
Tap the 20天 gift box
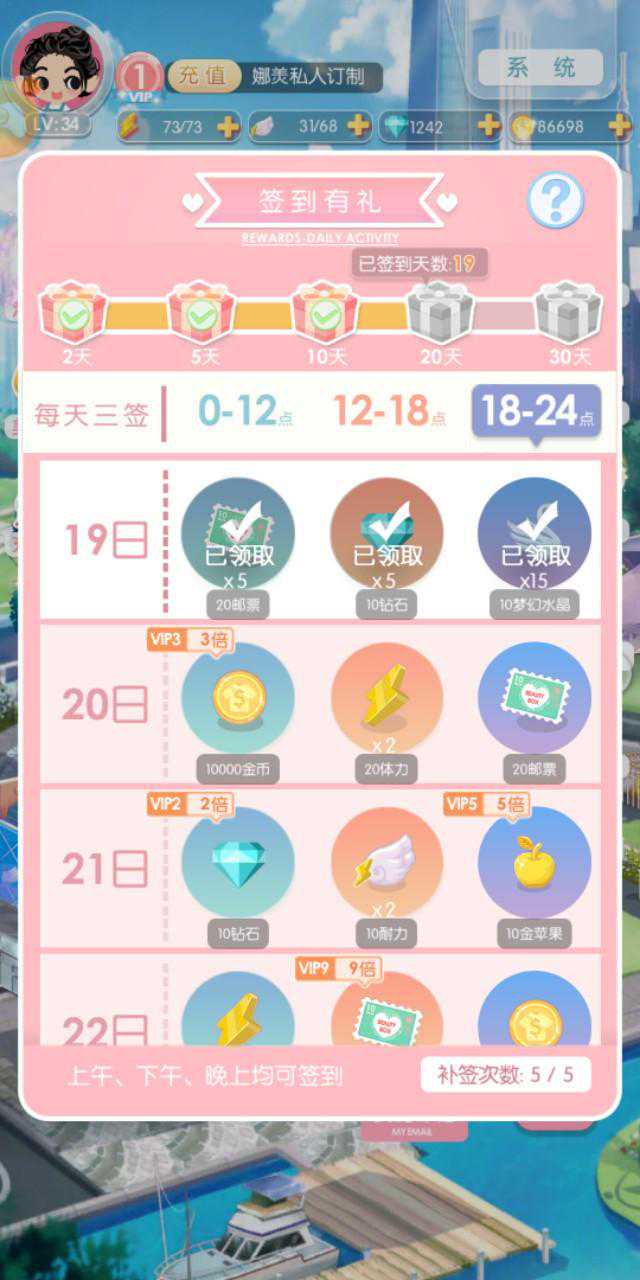(439, 312)
